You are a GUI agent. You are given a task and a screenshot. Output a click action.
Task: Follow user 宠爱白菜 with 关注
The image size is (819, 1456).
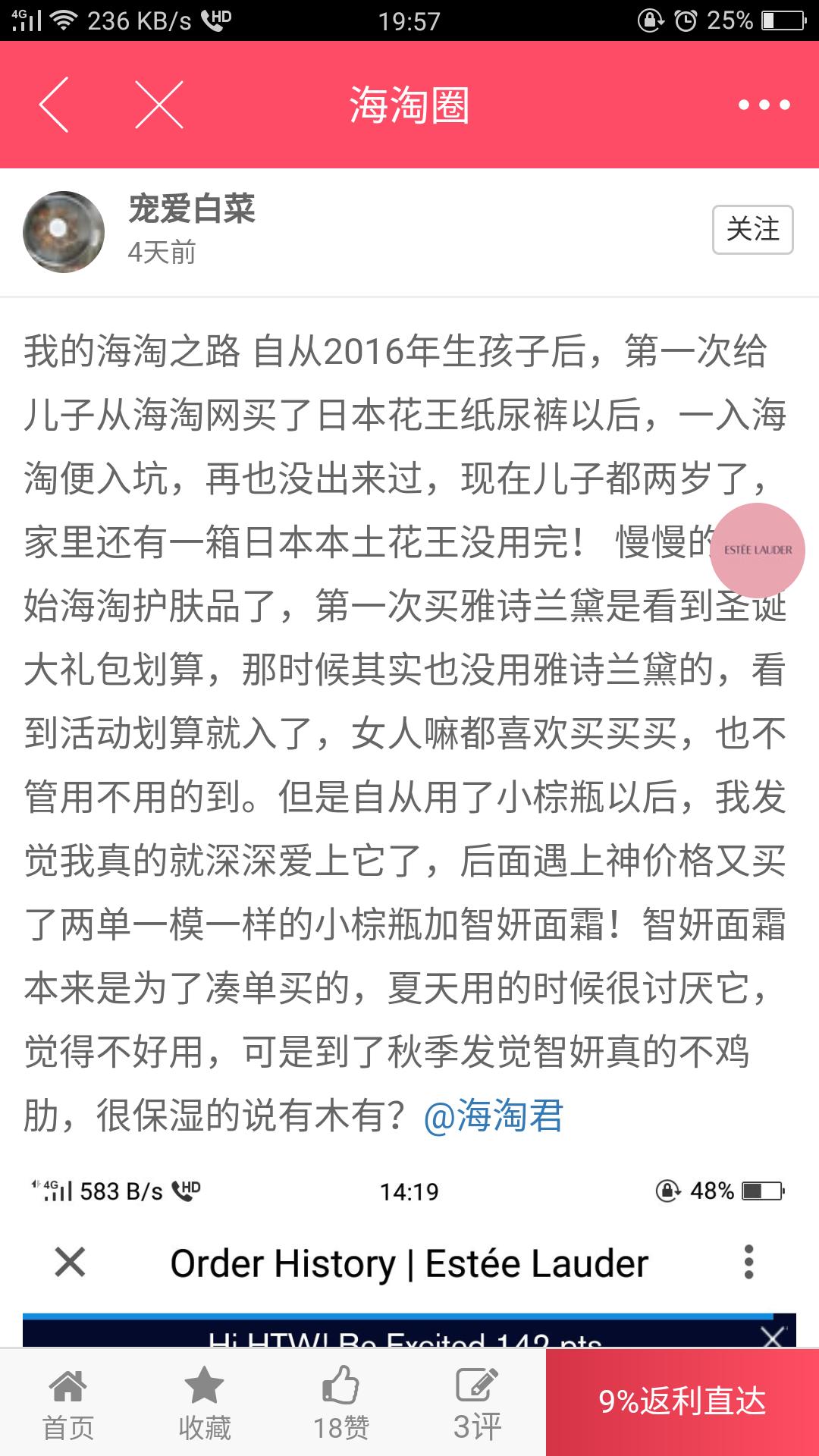pyautogui.click(x=752, y=229)
